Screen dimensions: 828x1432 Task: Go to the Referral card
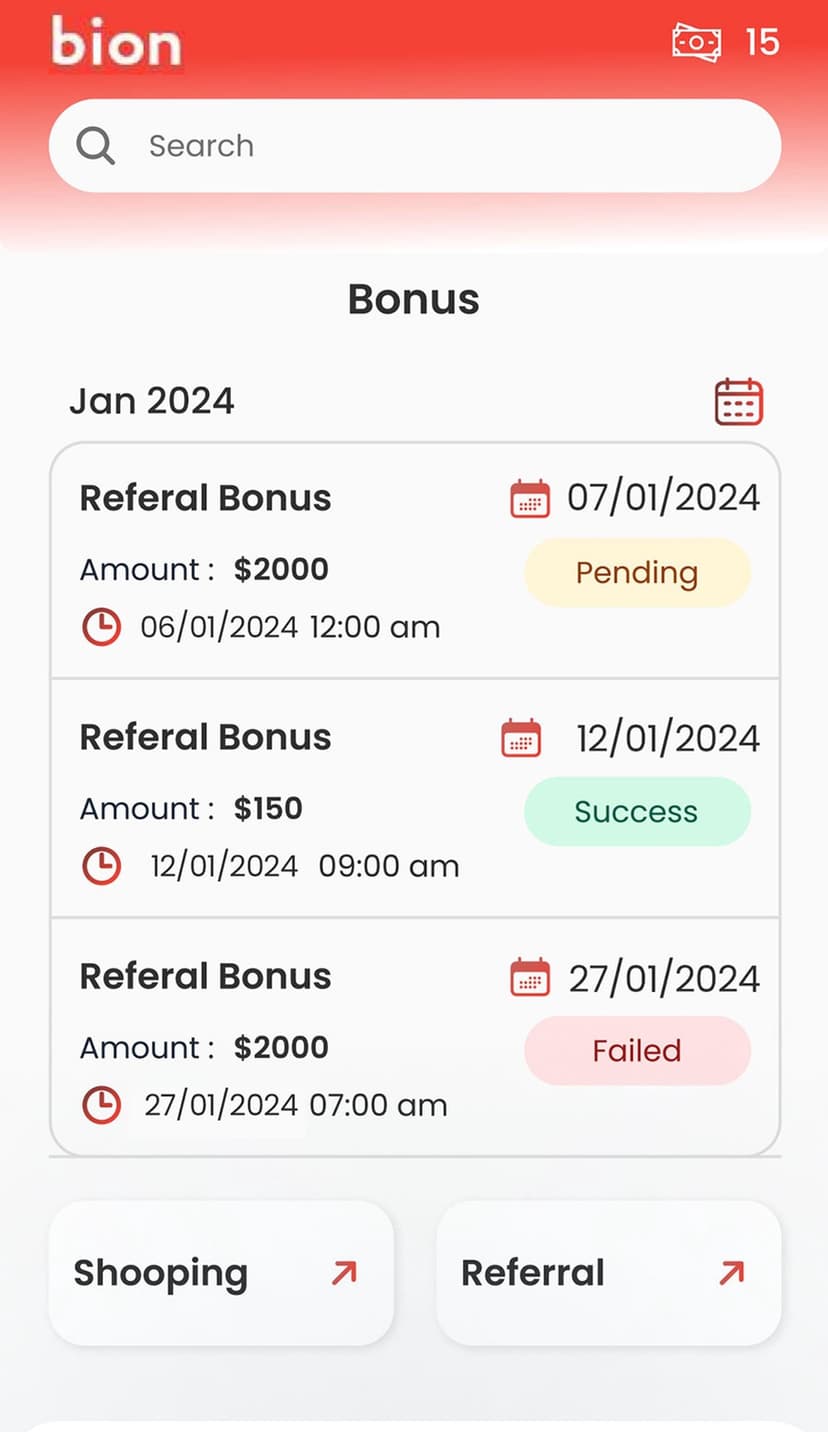pos(608,1273)
